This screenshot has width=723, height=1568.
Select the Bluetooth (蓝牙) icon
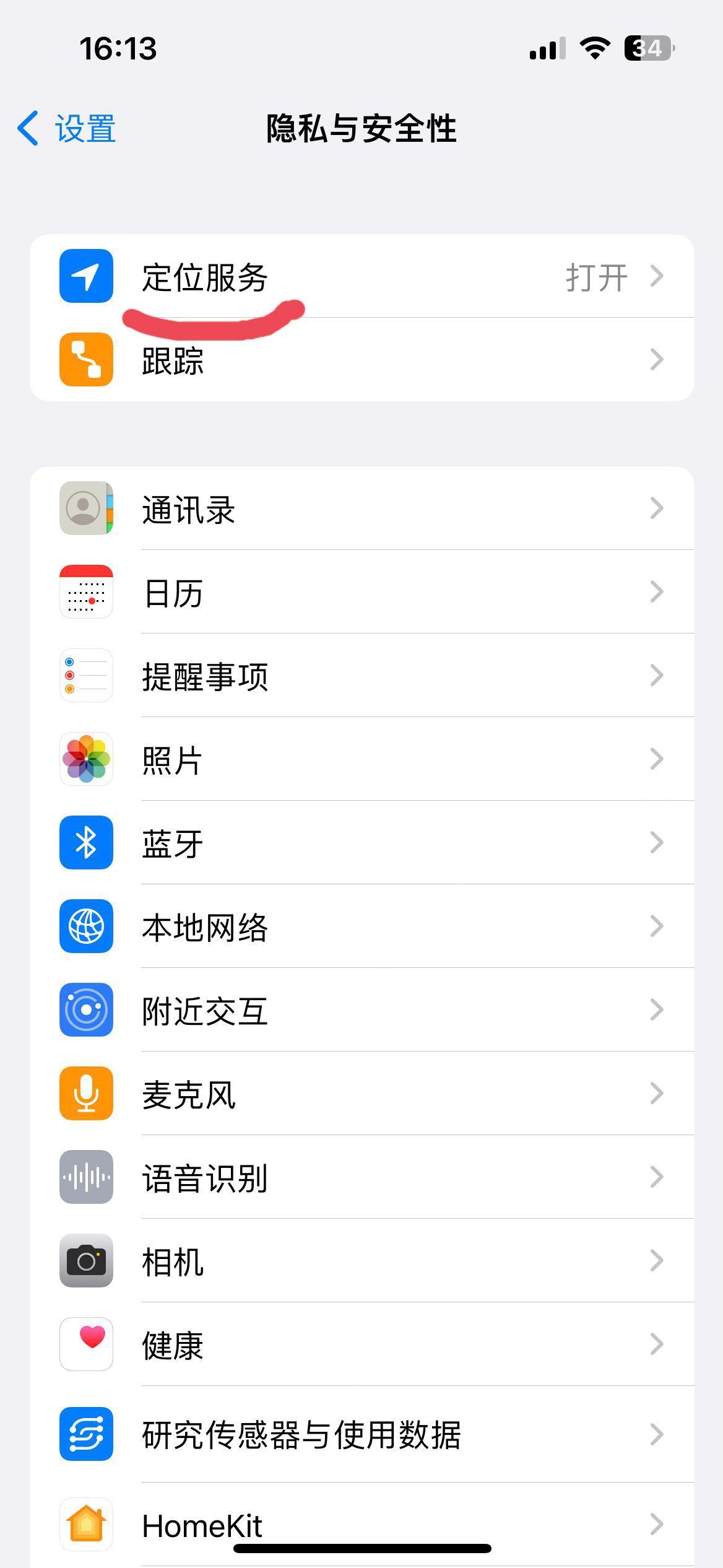(x=86, y=843)
